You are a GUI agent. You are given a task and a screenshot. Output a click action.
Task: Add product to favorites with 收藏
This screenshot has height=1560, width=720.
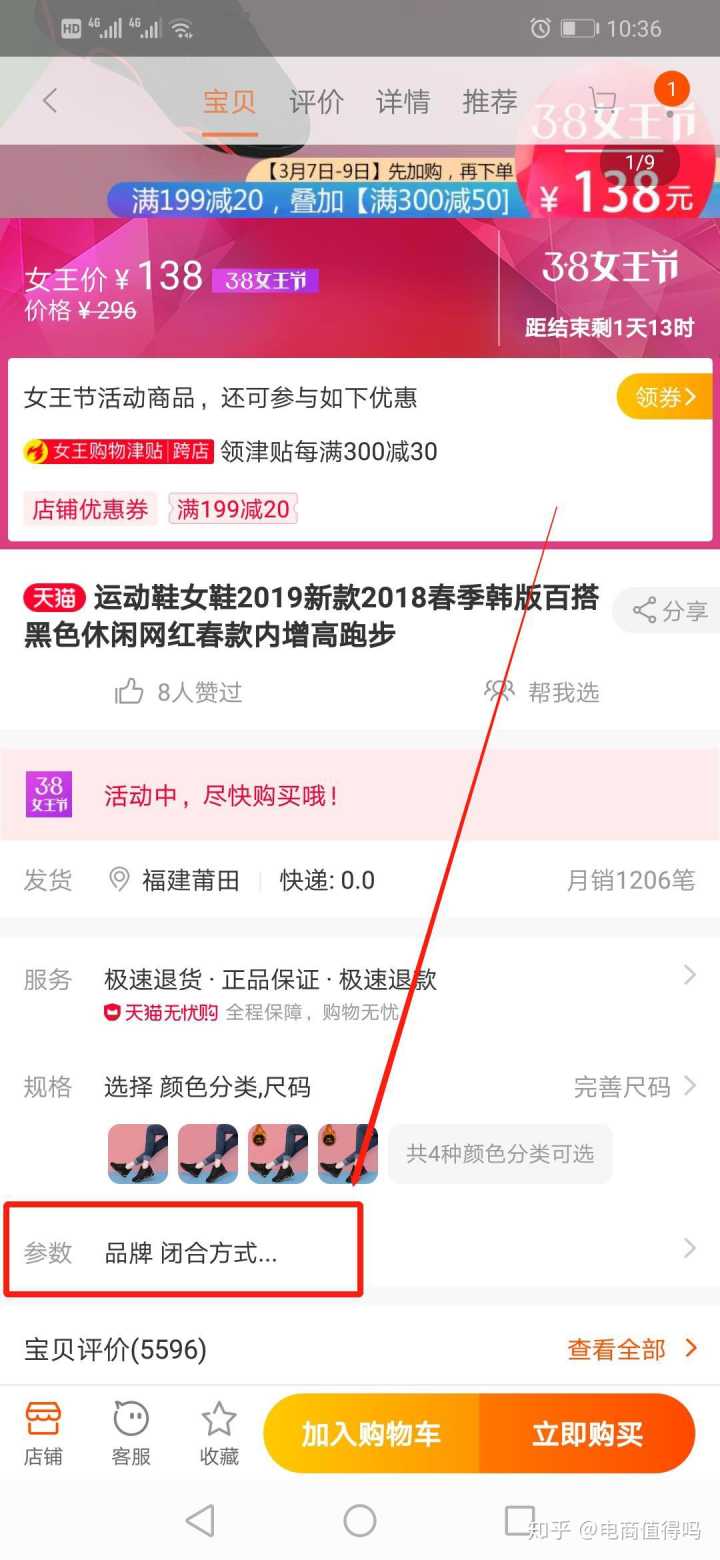[x=219, y=1433]
